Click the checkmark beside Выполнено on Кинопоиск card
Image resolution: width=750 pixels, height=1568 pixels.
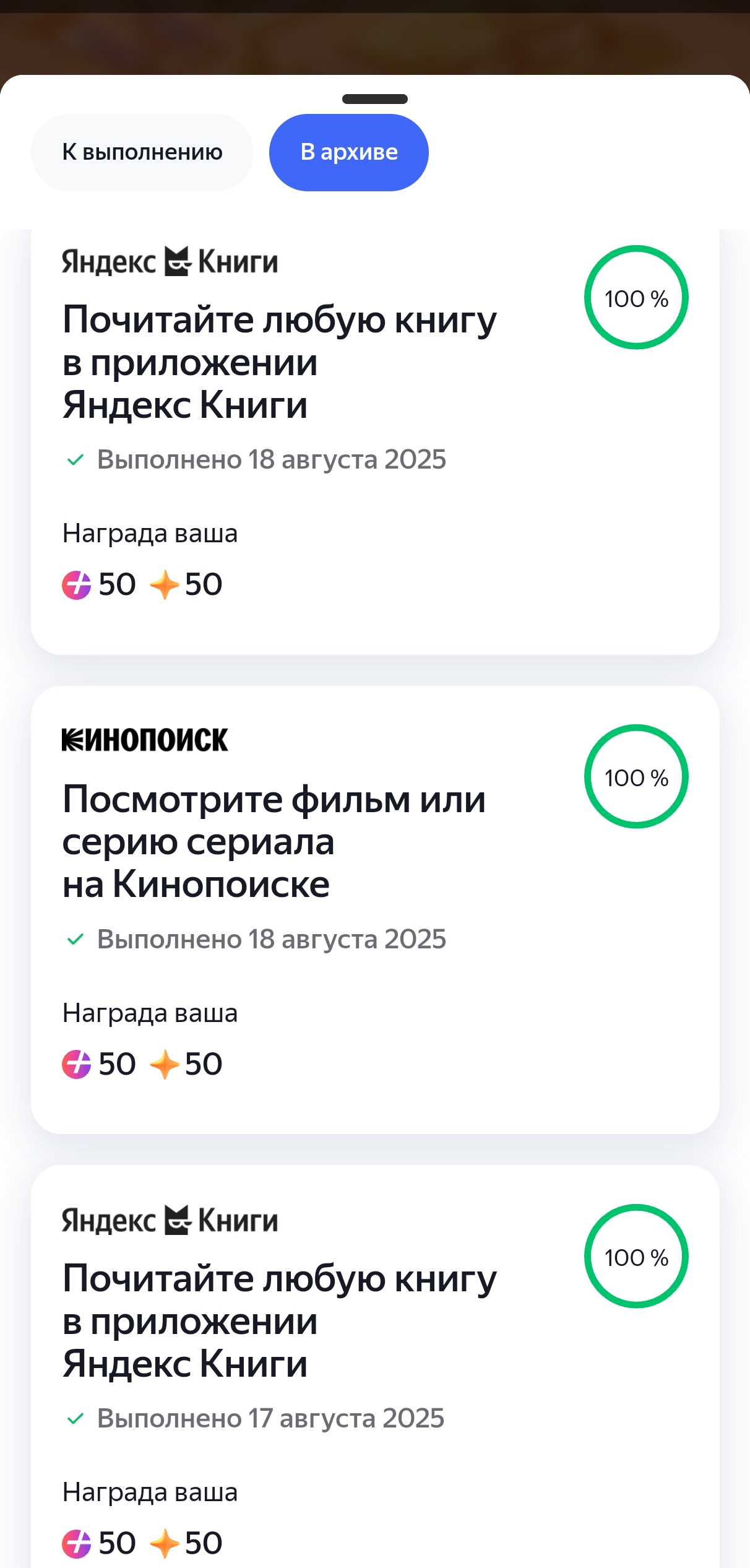point(75,938)
